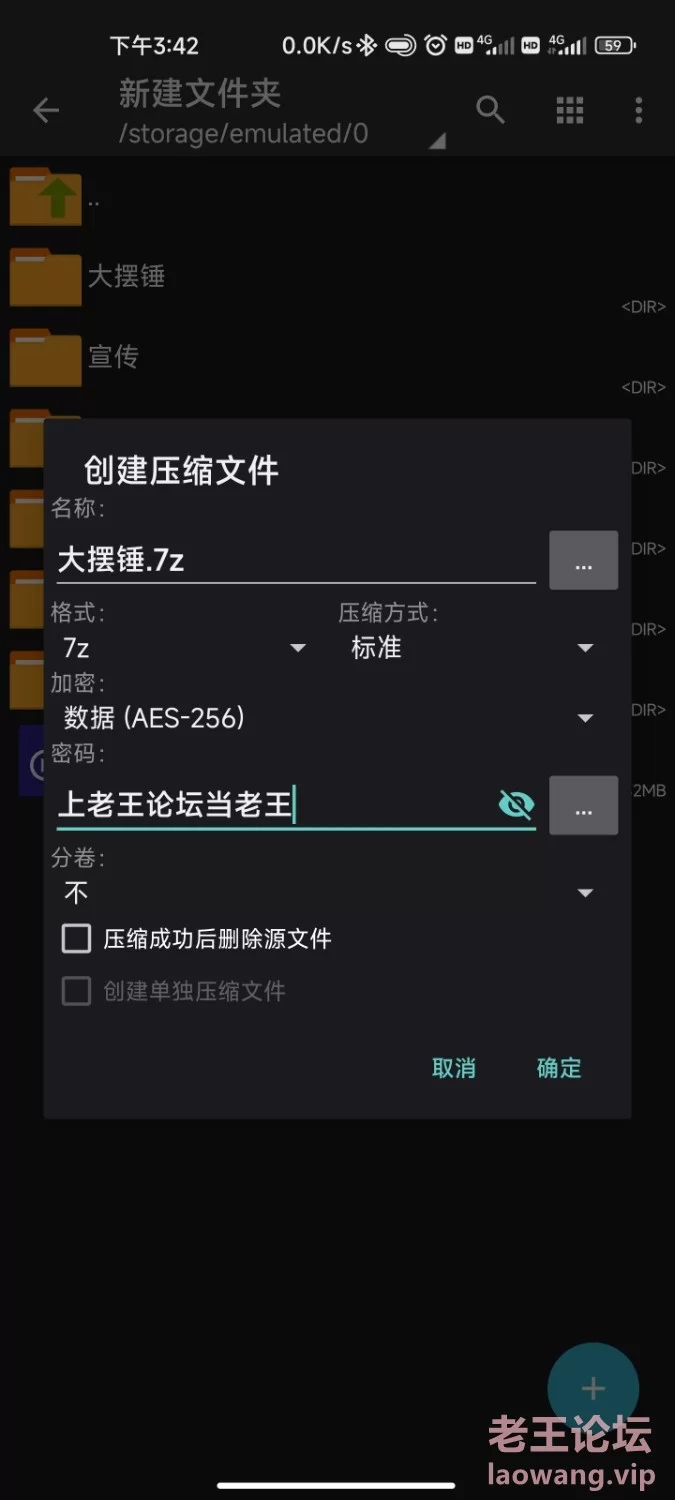Confirm with the 确定 button
The image size is (675, 1500).
click(559, 1068)
